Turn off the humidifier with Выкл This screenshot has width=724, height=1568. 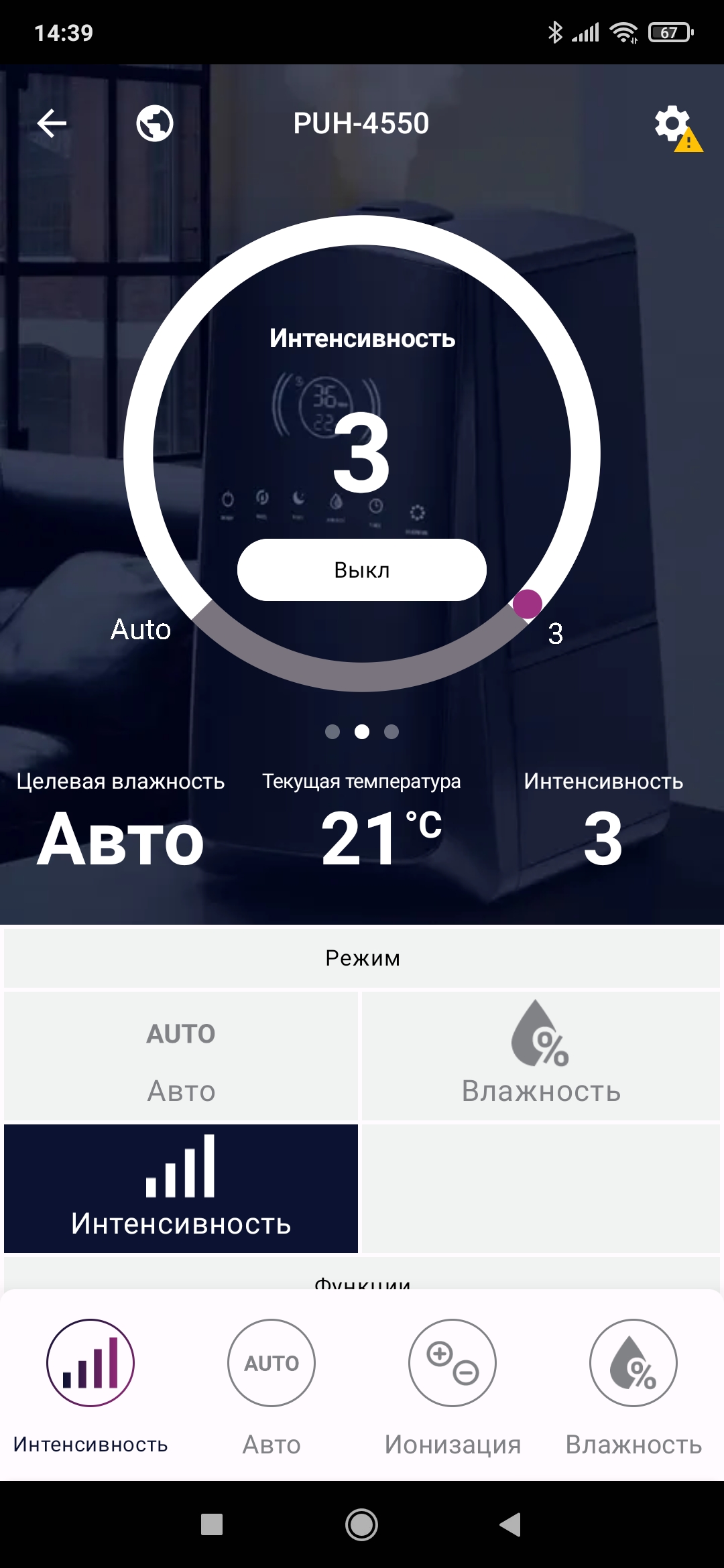[362, 570]
